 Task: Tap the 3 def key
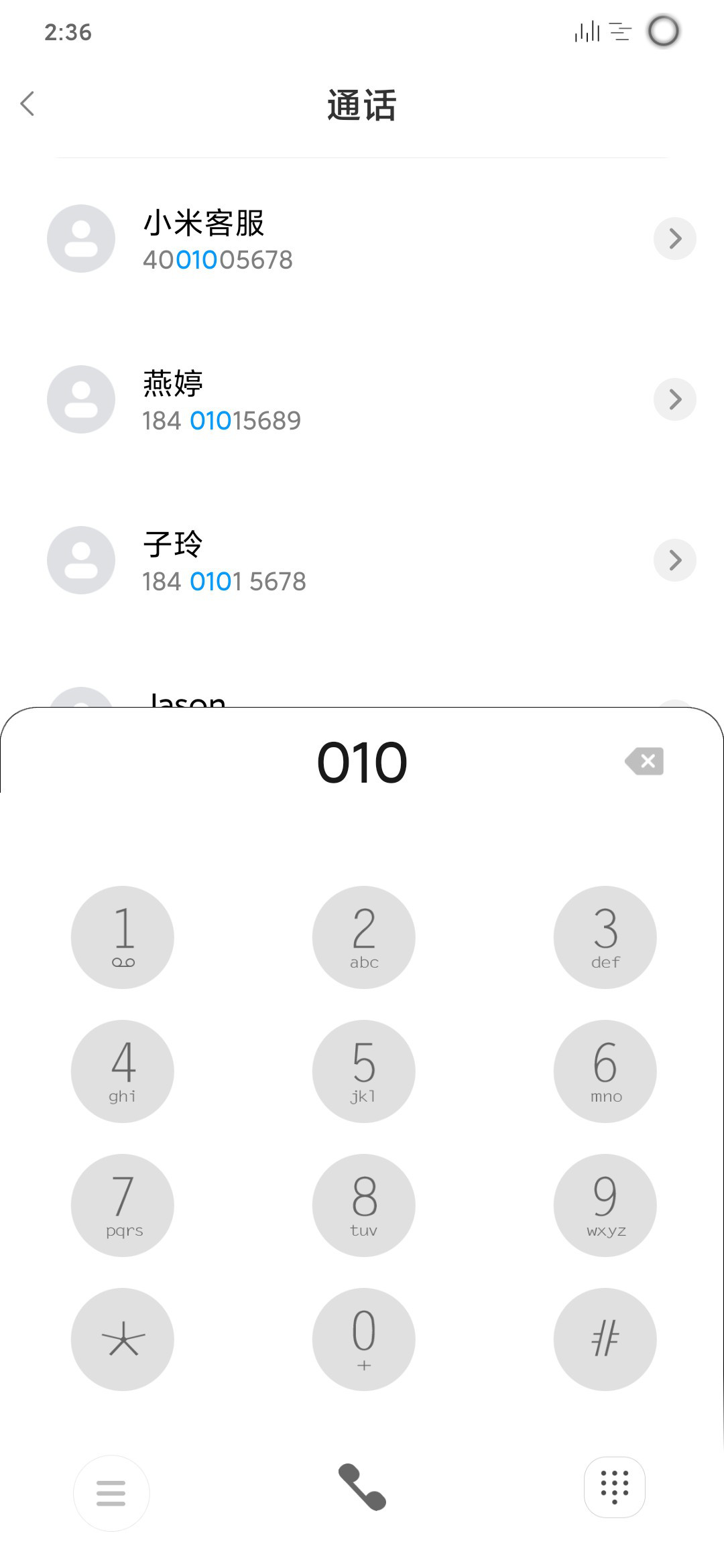605,937
